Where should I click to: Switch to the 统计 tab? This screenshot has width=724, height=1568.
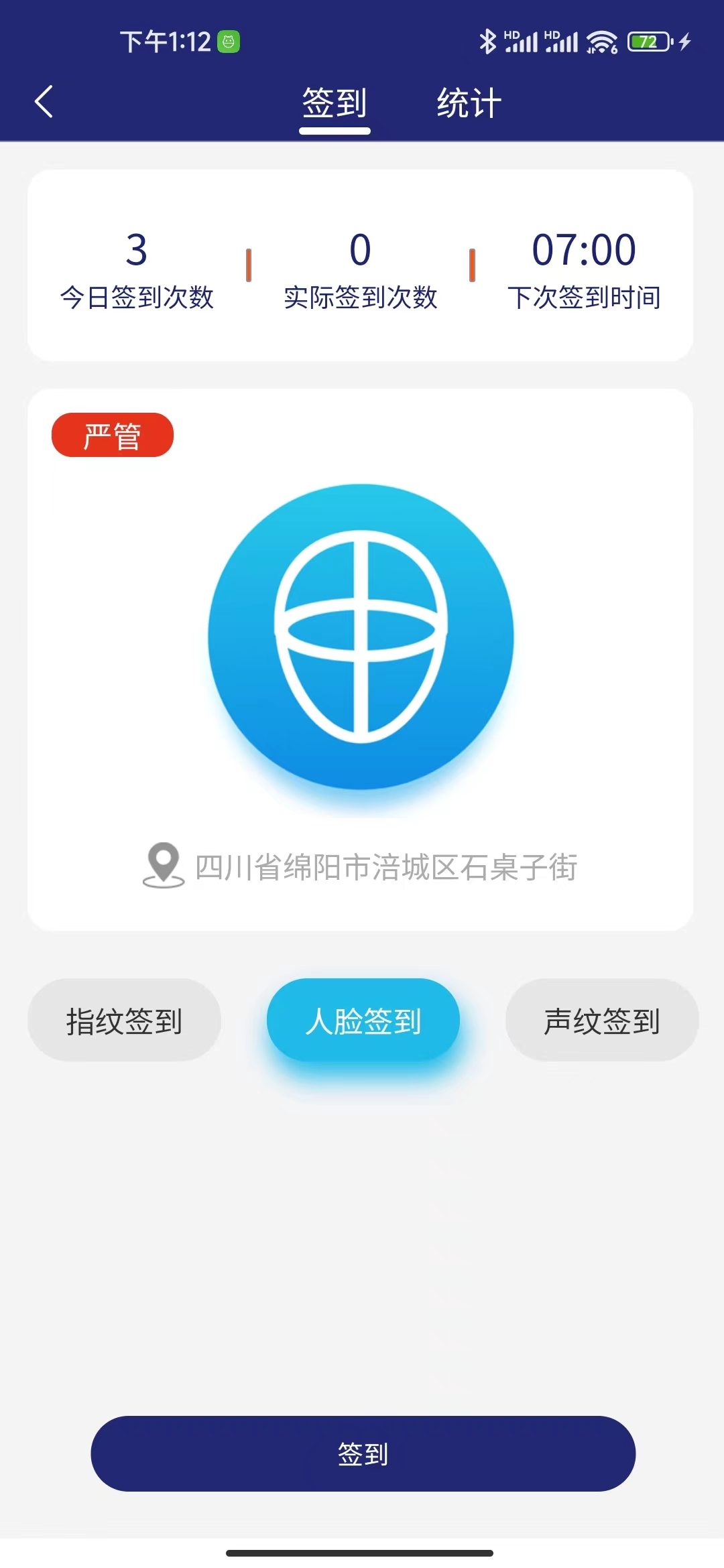tap(469, 104)
